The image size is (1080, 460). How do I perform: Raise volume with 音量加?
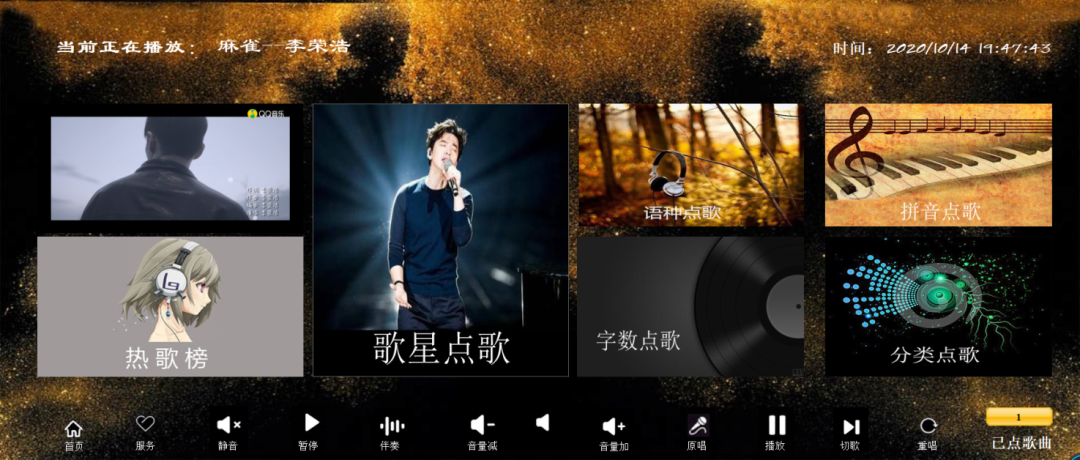[613, 432]
